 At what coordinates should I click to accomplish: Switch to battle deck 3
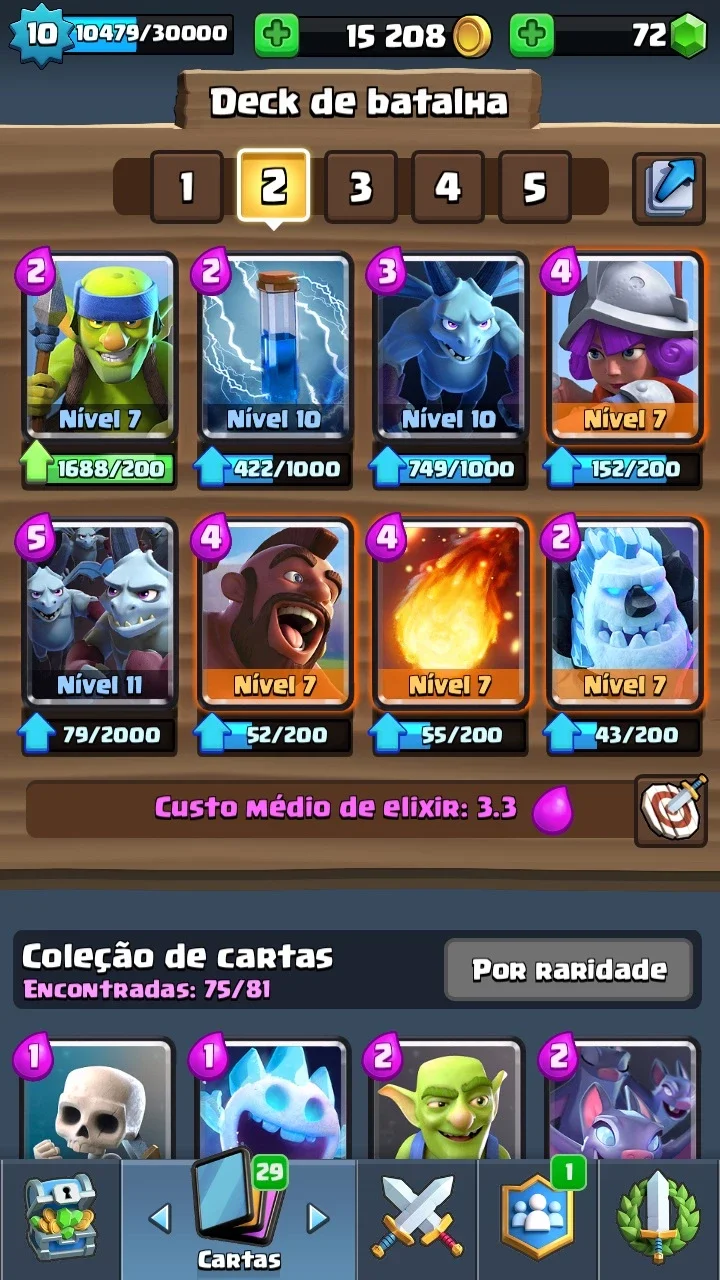361,187
